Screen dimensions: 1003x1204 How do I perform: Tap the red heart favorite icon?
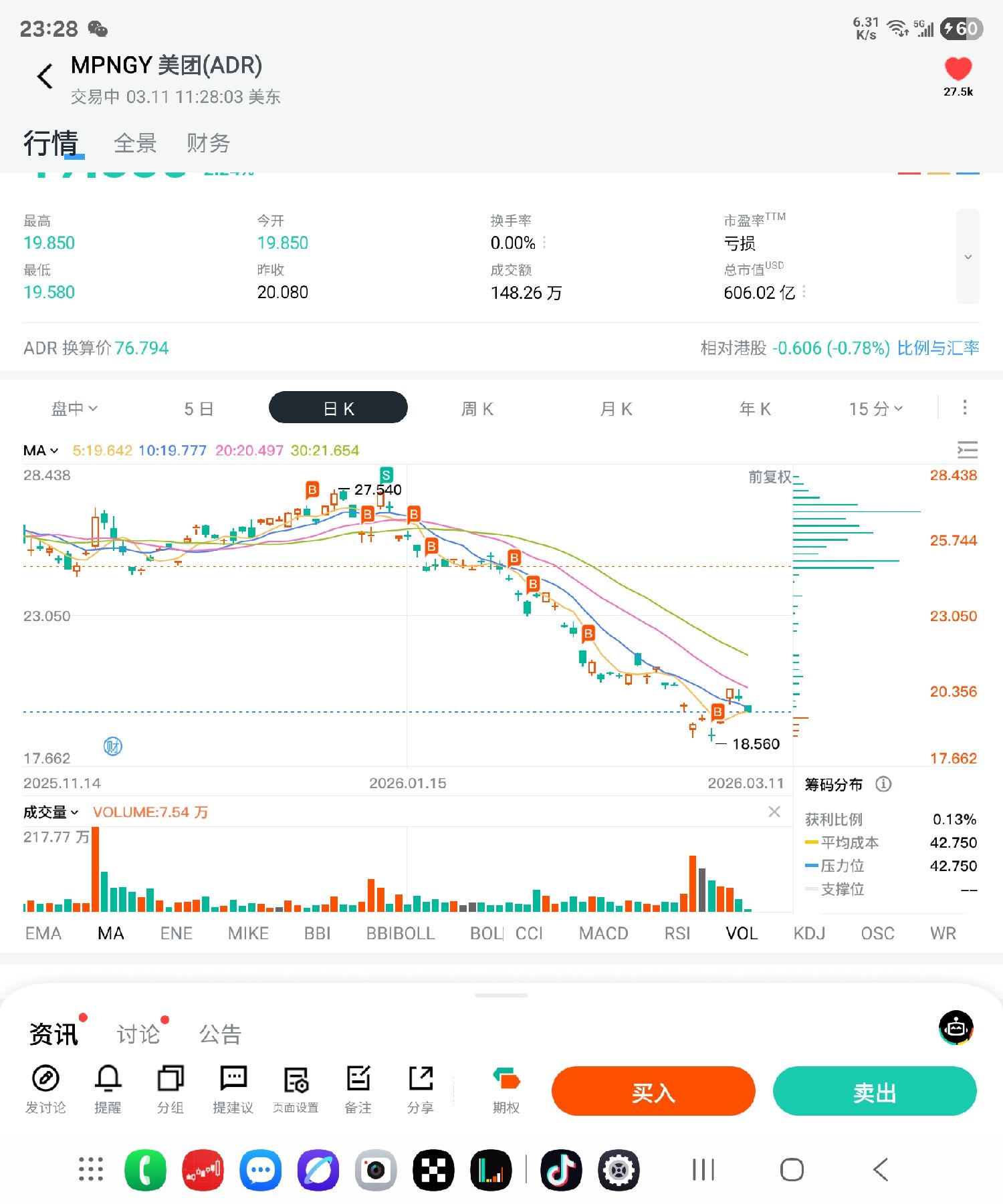pyautogui.click(x=958, y=70)
